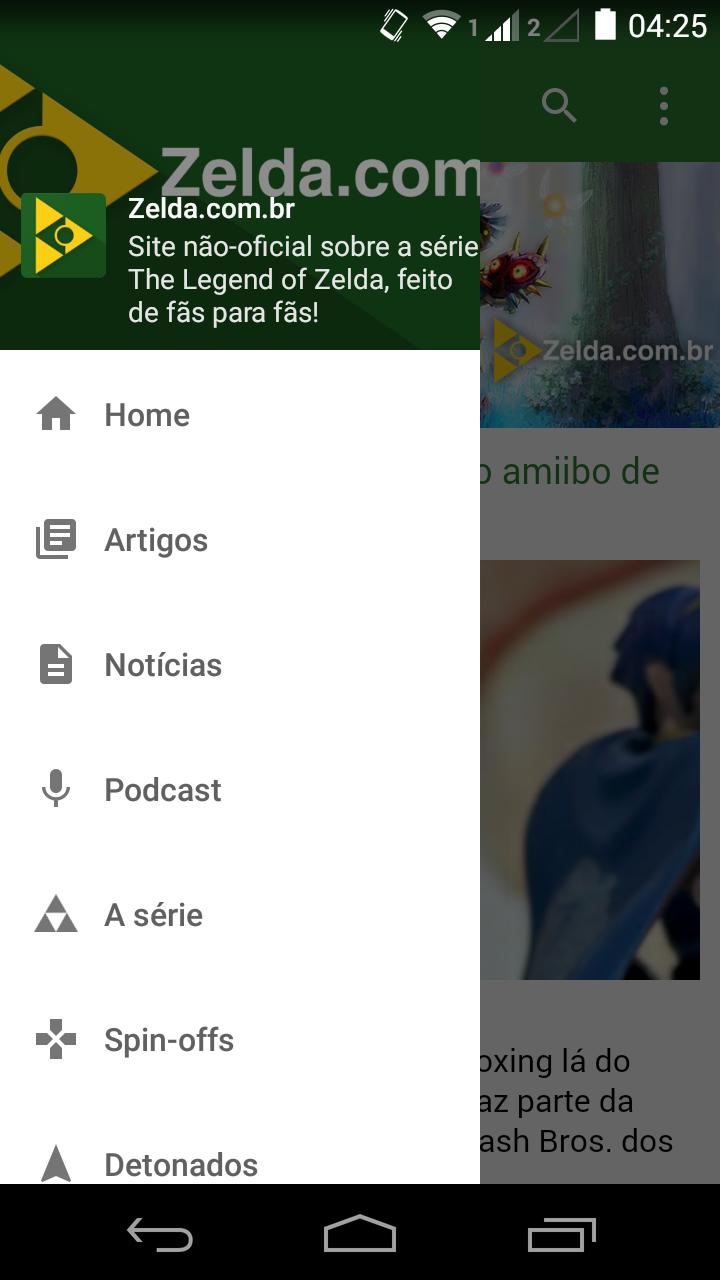This screenshot has height=1280, width=720.
Task: Open the Notícias section
Action: 163,664
